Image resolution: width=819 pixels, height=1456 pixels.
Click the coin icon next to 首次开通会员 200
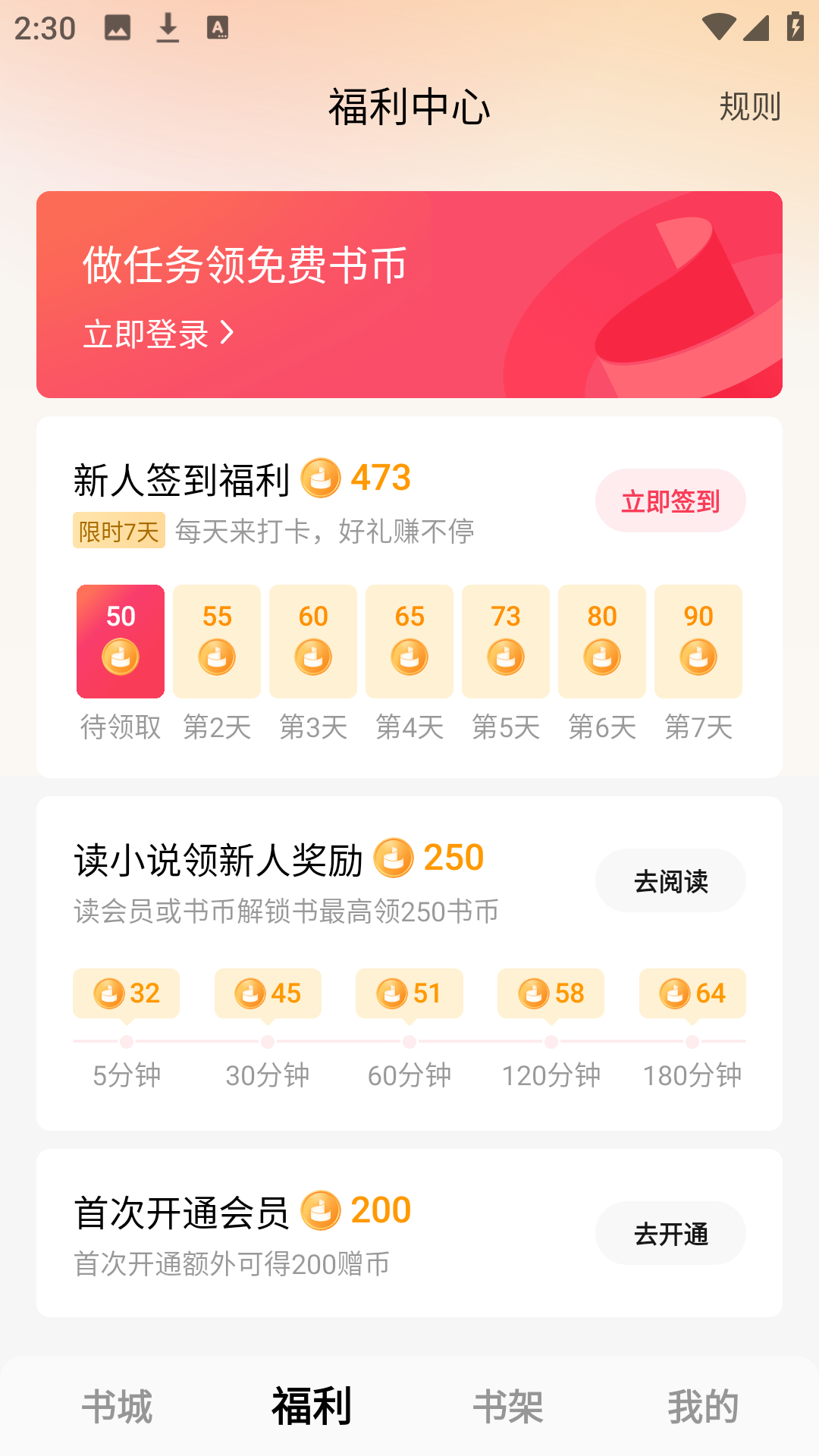(321, 1209)
